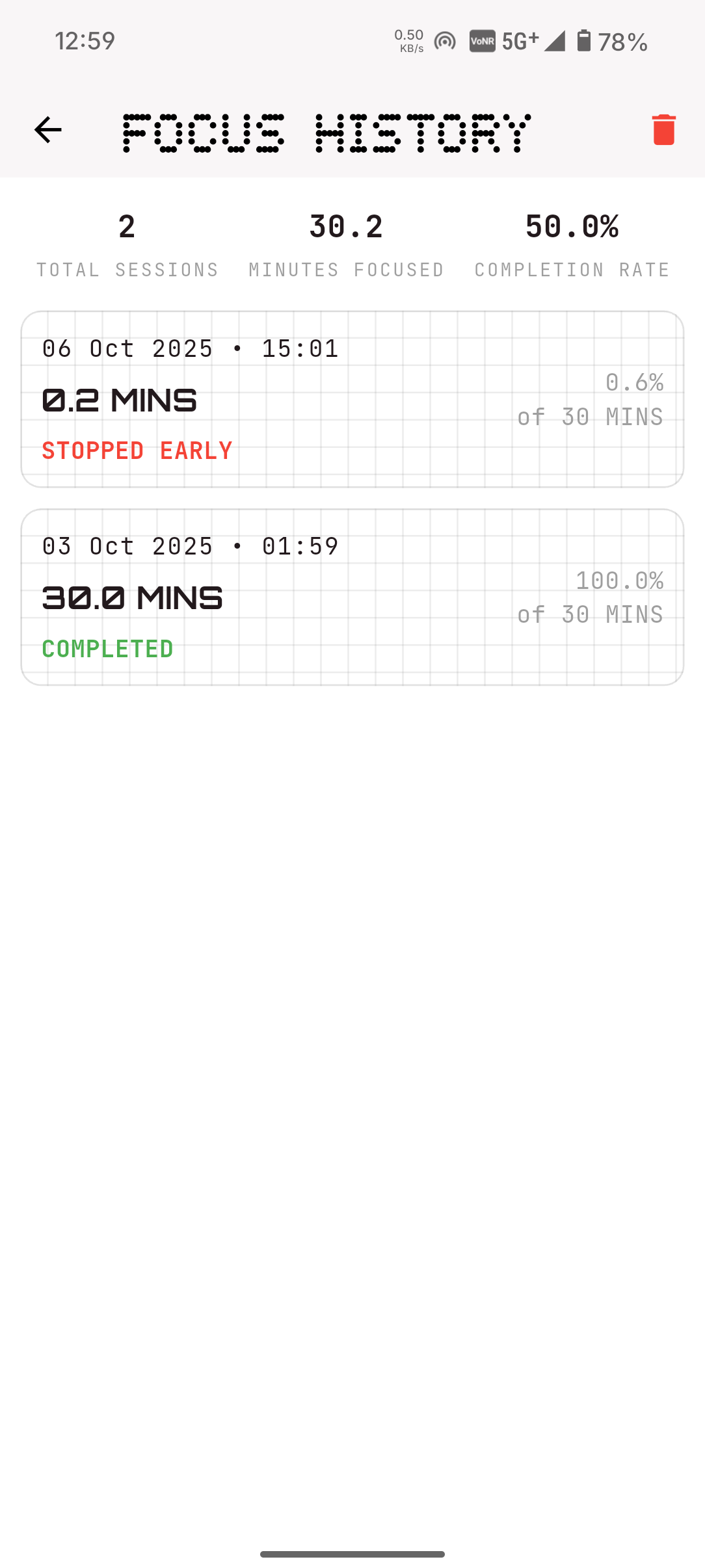Screen dimensions: 705x1568
Task: Tap the back arrow to leave Focus History
Action: (x=47, y=129)
